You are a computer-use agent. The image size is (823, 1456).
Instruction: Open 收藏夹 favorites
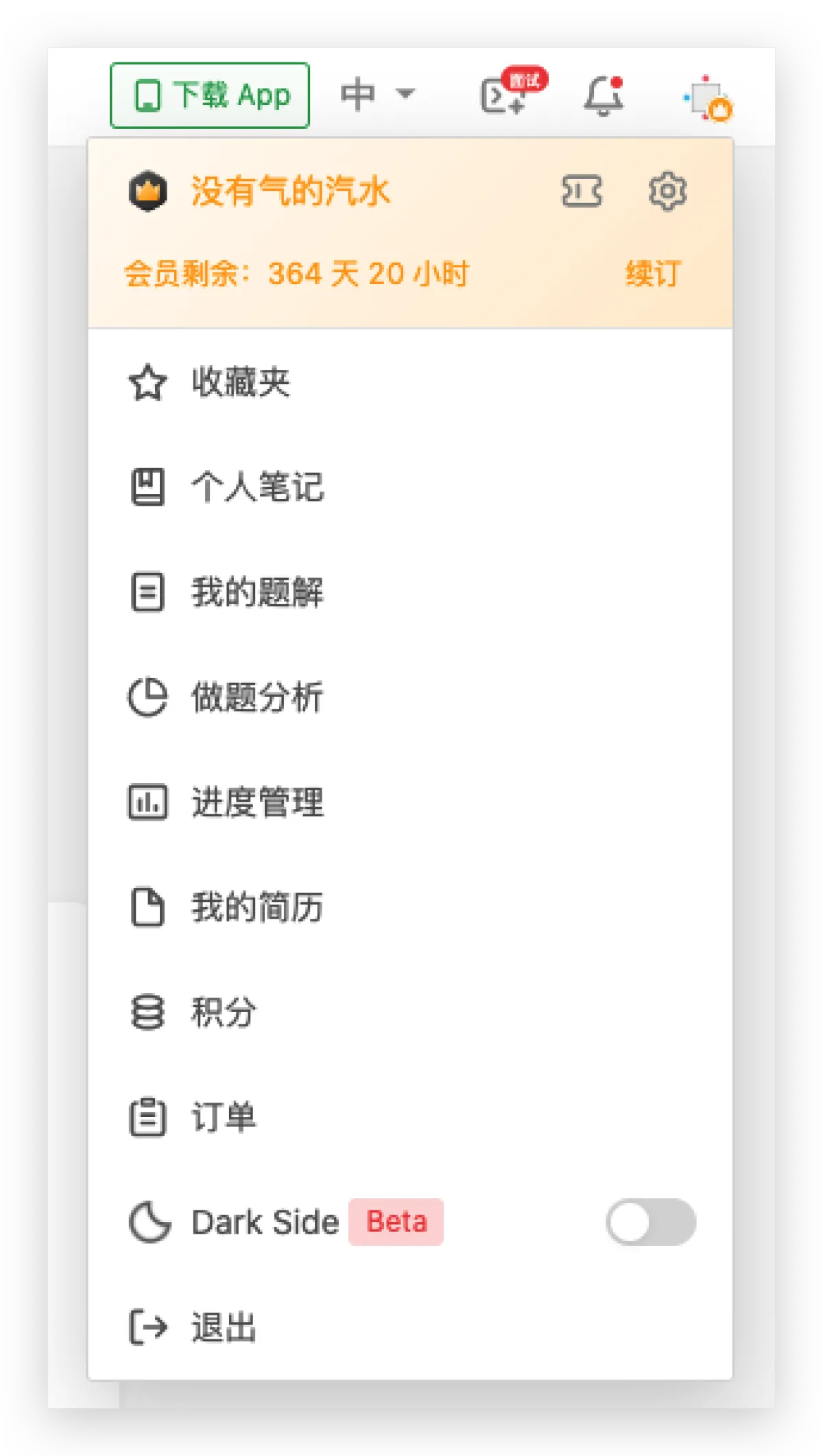pos(240,382)
